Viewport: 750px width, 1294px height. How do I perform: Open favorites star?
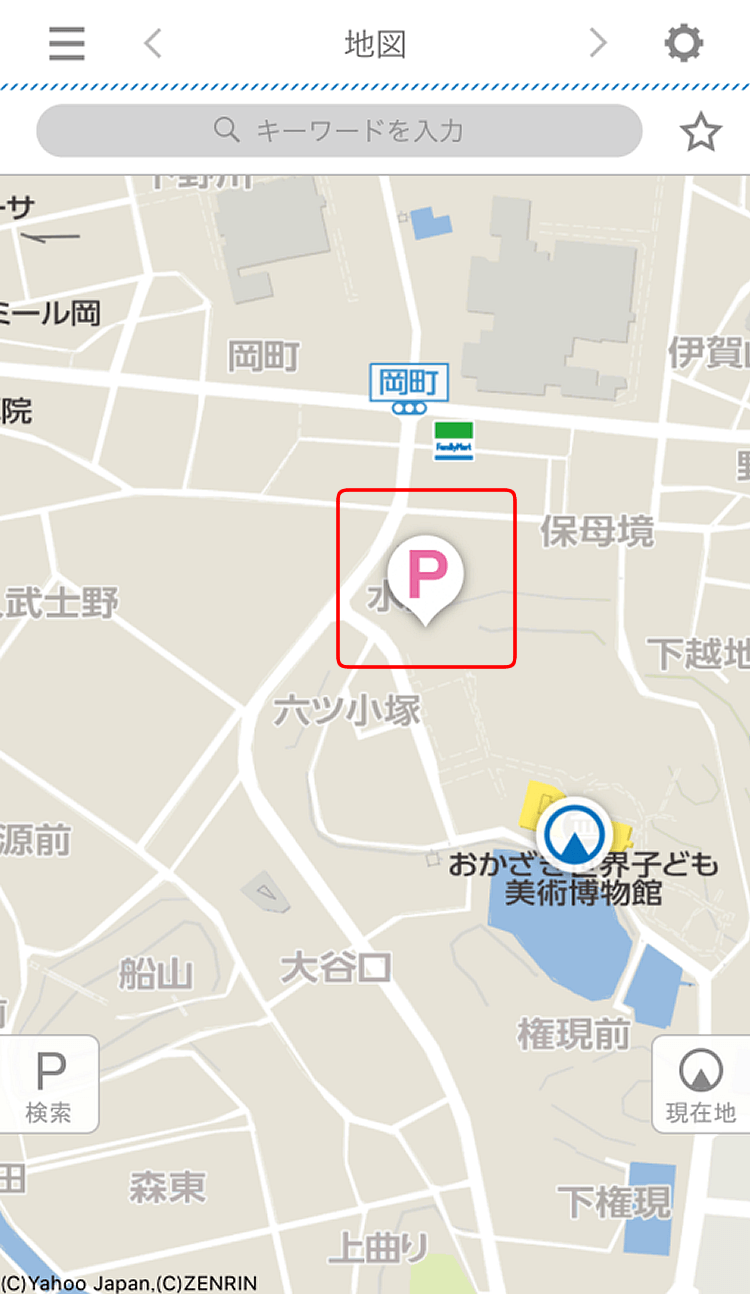click(700, 131)
